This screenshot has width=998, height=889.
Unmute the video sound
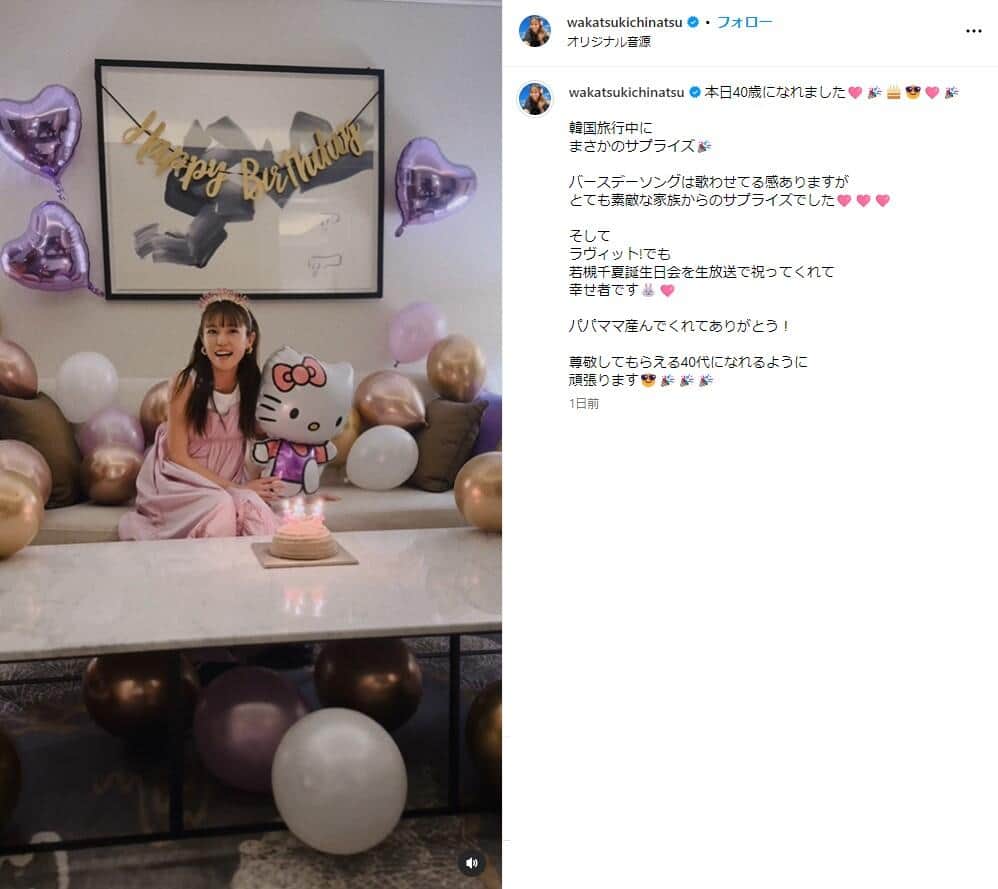pyautogui.click(x=474, y=862)
